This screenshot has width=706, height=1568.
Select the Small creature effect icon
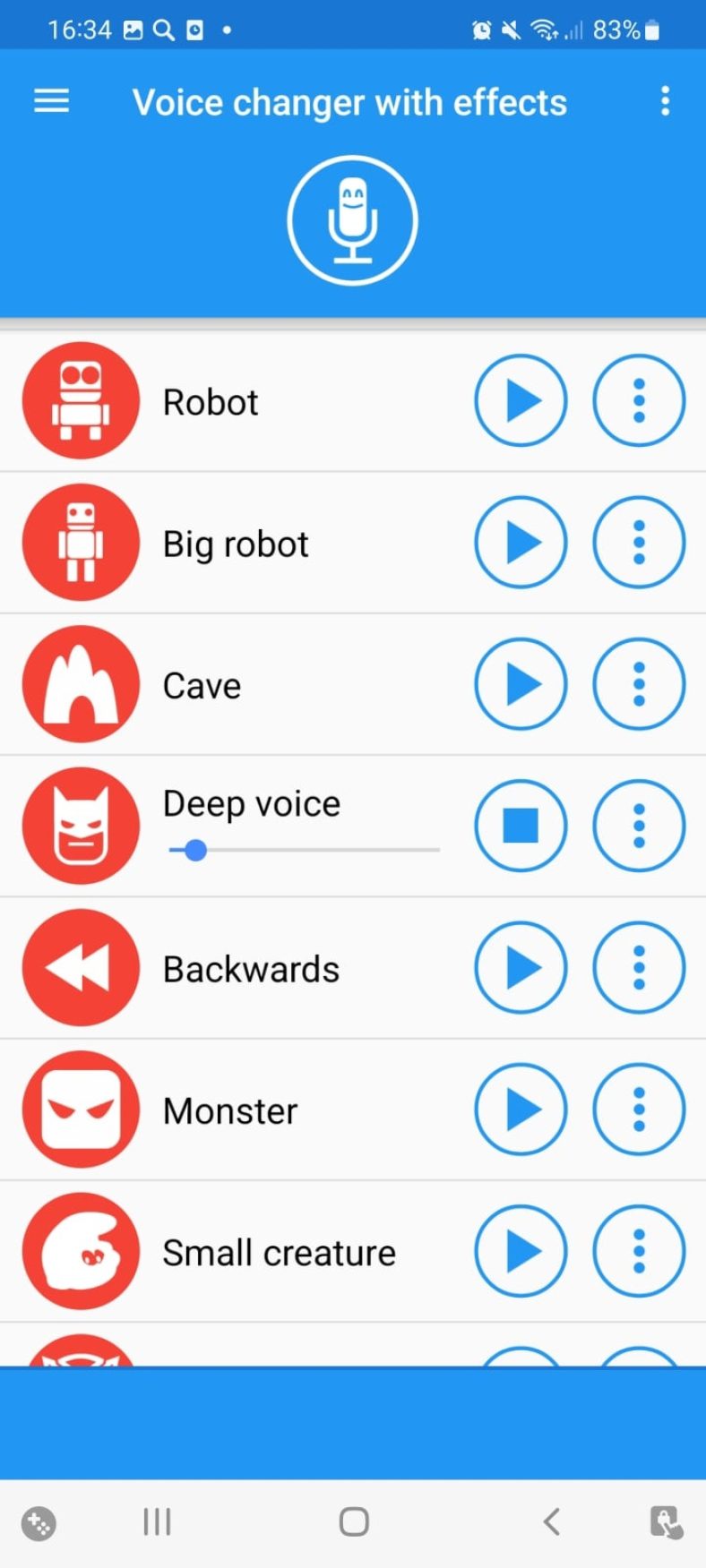pyautogui.click(x=81, y=1251)
